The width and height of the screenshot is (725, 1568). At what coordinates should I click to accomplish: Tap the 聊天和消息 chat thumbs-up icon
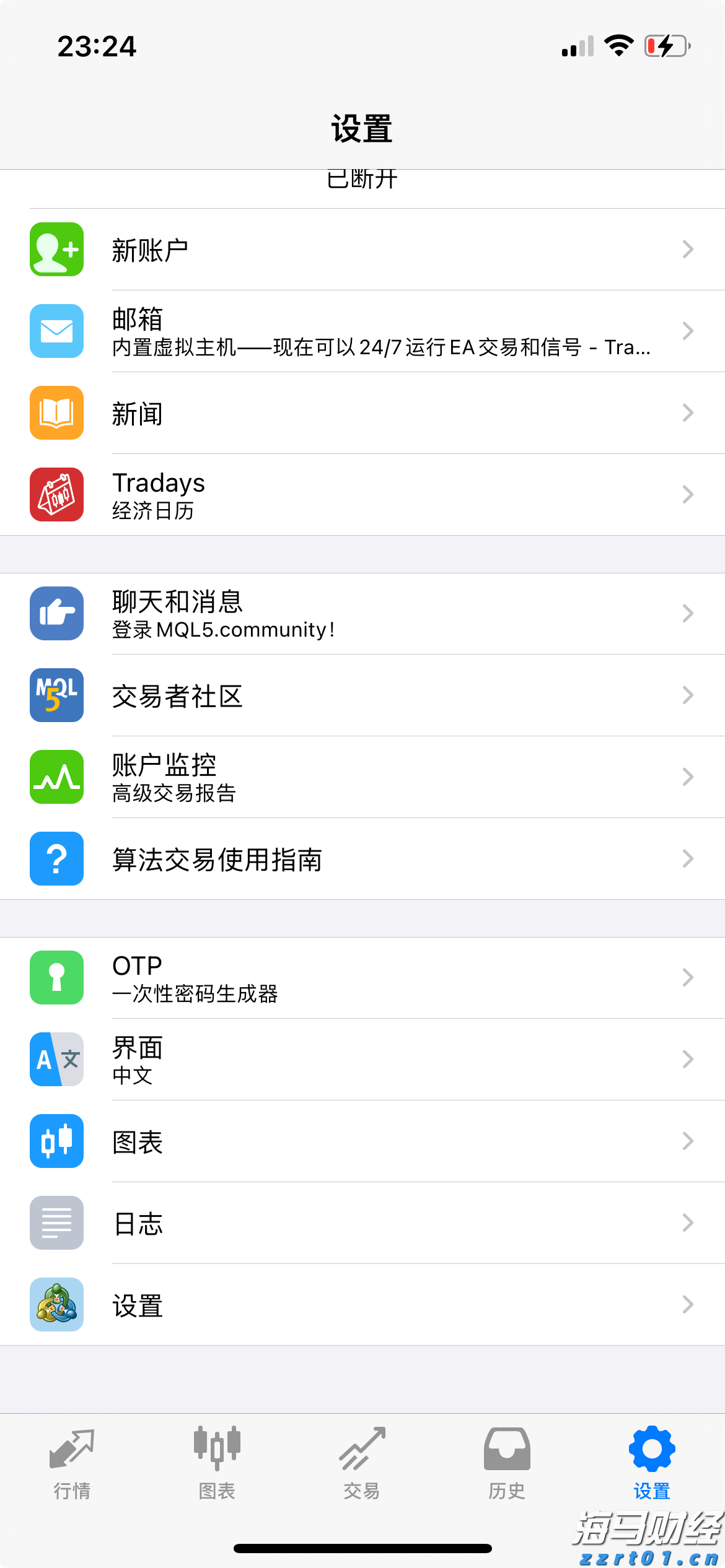(56, 614)
